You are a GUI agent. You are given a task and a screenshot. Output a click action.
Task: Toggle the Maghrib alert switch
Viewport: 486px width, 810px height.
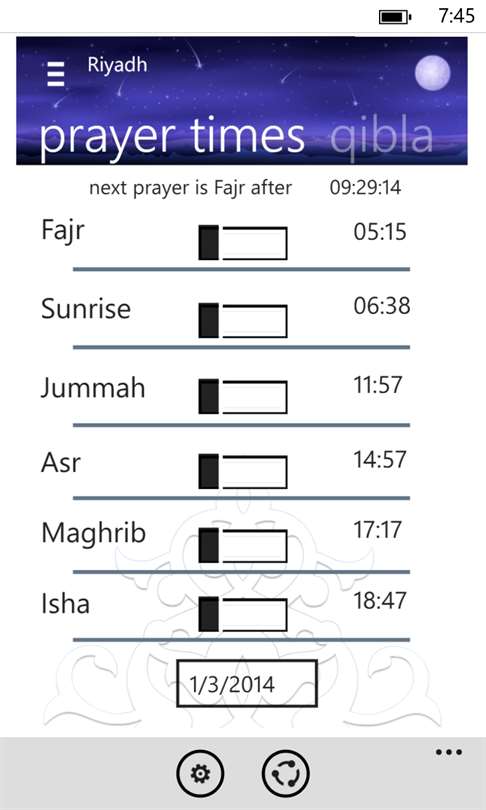coord(243,546)
